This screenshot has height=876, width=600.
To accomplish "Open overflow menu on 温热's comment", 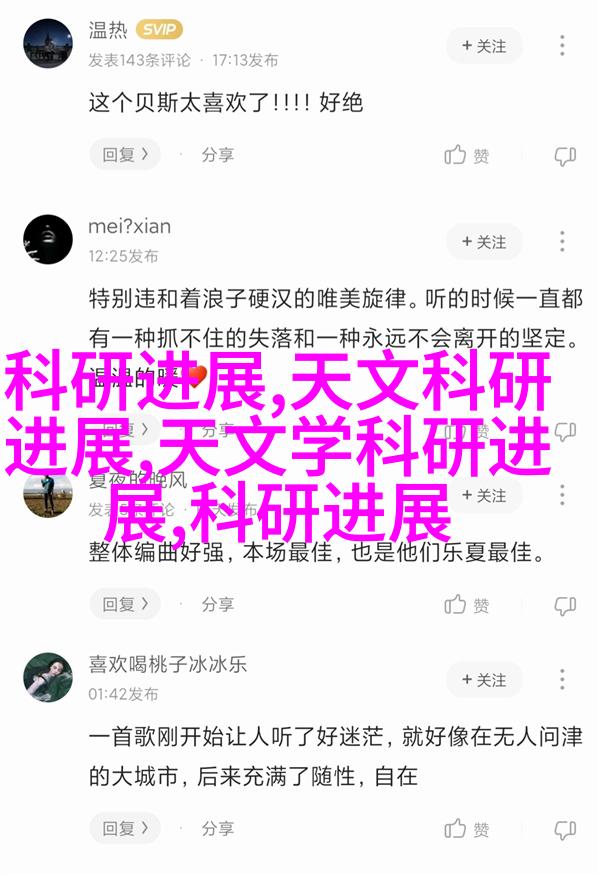I will (564, 46).
